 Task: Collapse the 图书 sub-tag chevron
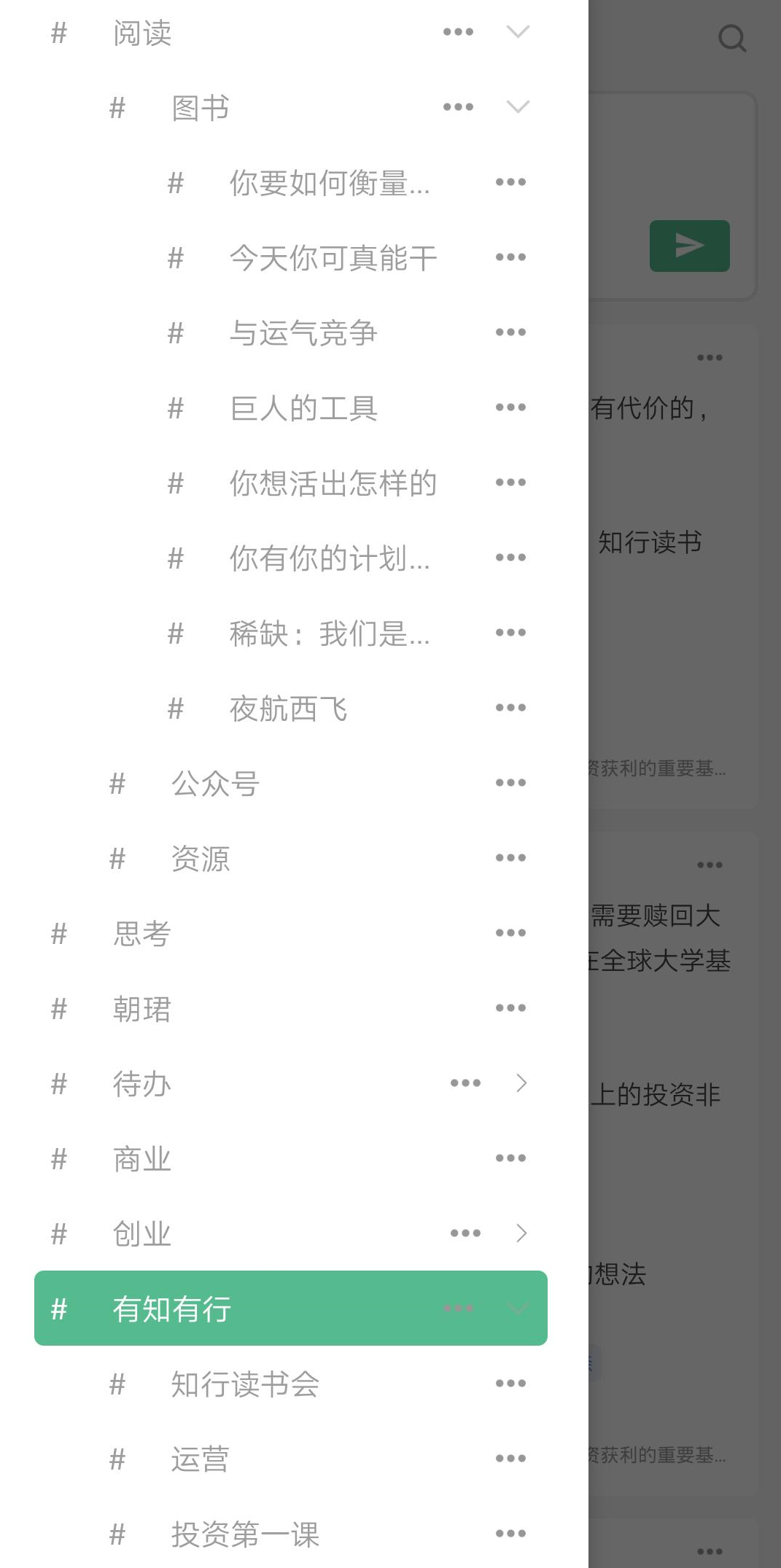point(518,107)
